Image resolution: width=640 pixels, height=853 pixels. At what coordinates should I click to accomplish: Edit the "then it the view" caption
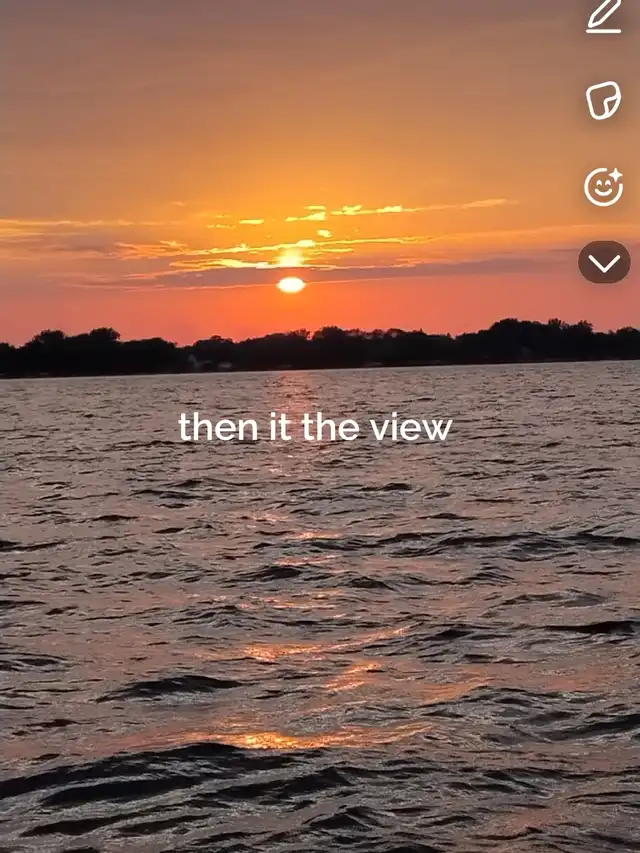pos(315,428)
